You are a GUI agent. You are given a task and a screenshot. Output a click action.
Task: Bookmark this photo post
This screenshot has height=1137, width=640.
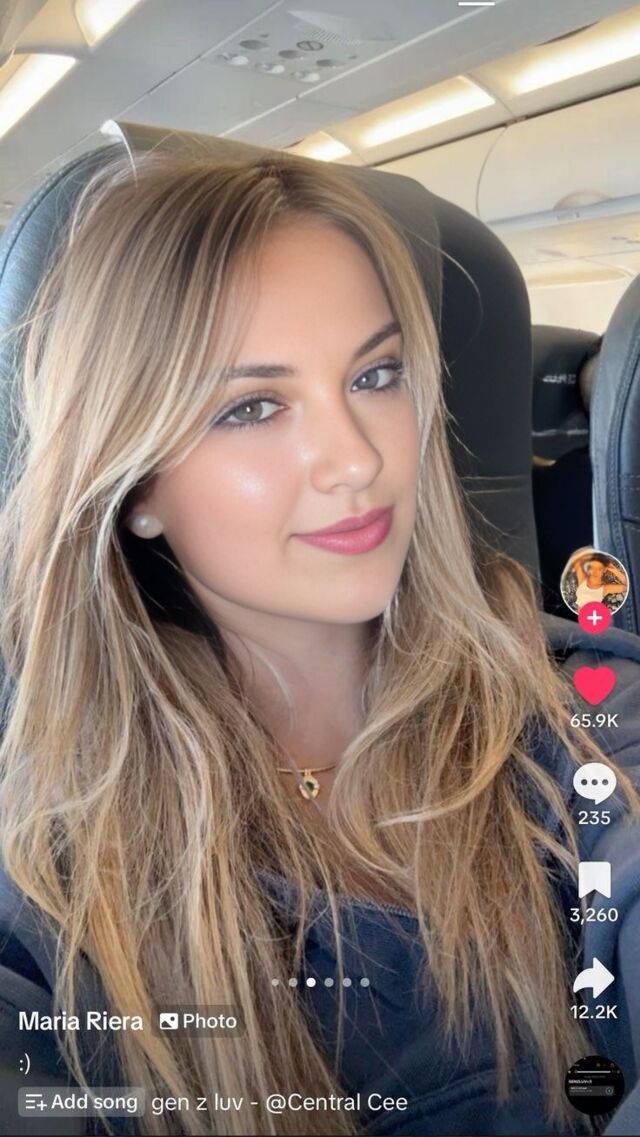594,880
